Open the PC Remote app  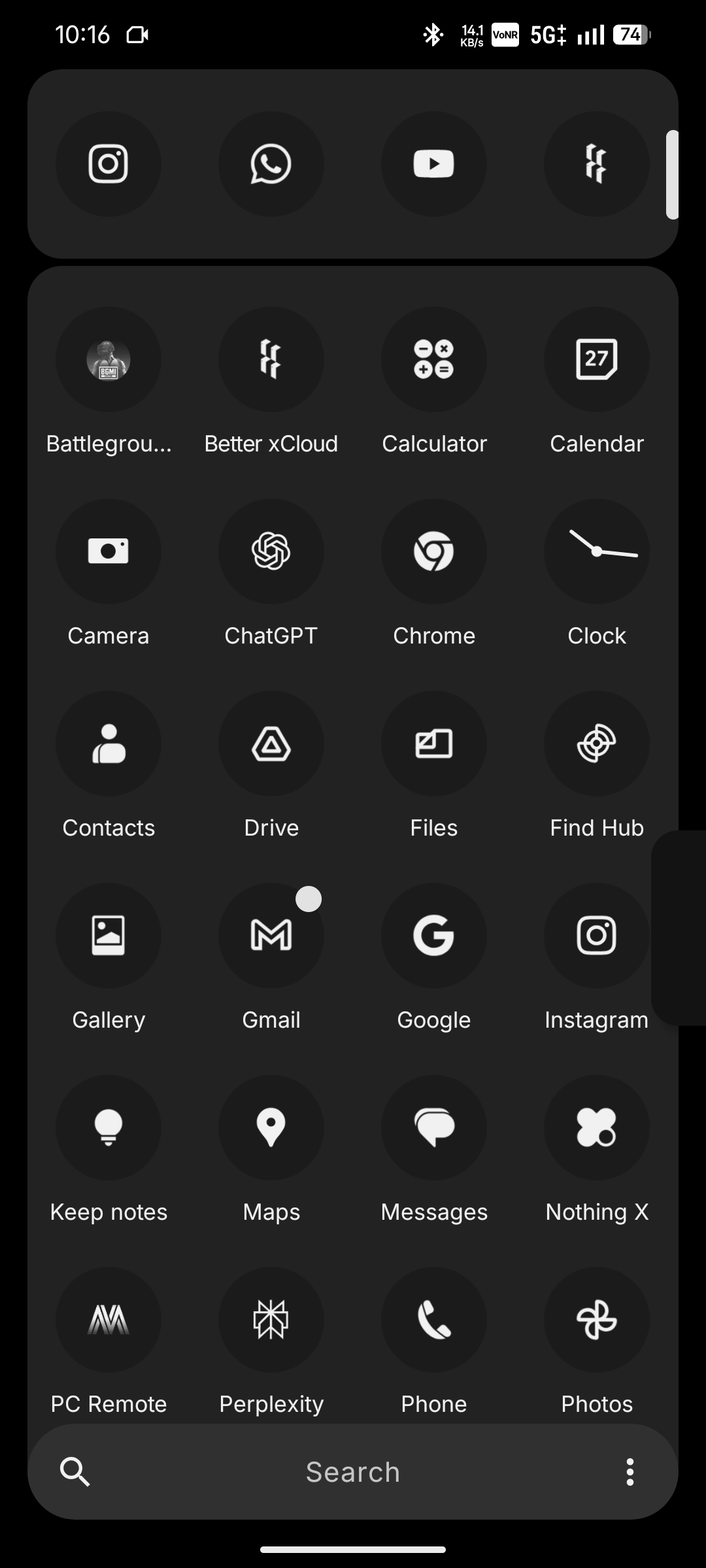[109, 1320]
